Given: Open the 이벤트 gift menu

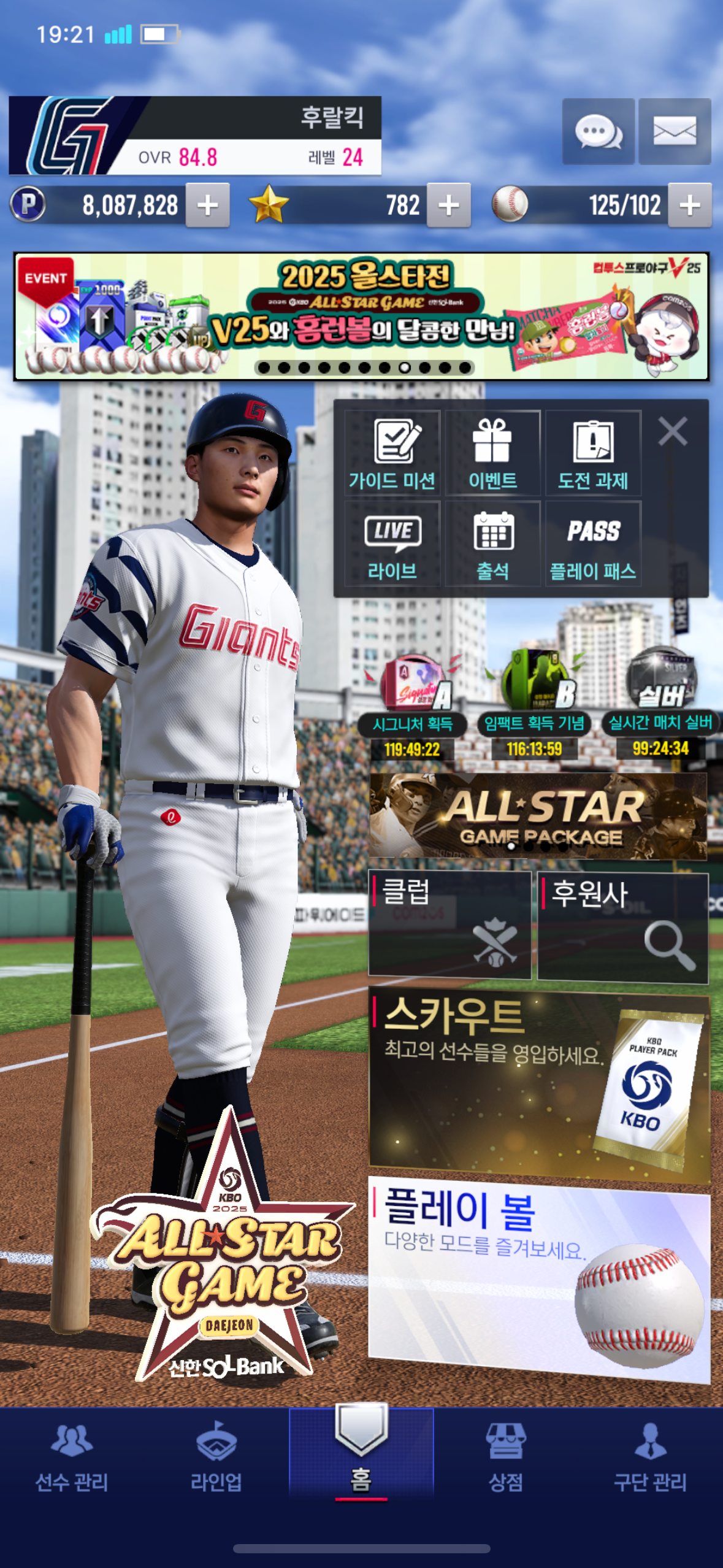Looking at the screenshot, I should point(492,453).
